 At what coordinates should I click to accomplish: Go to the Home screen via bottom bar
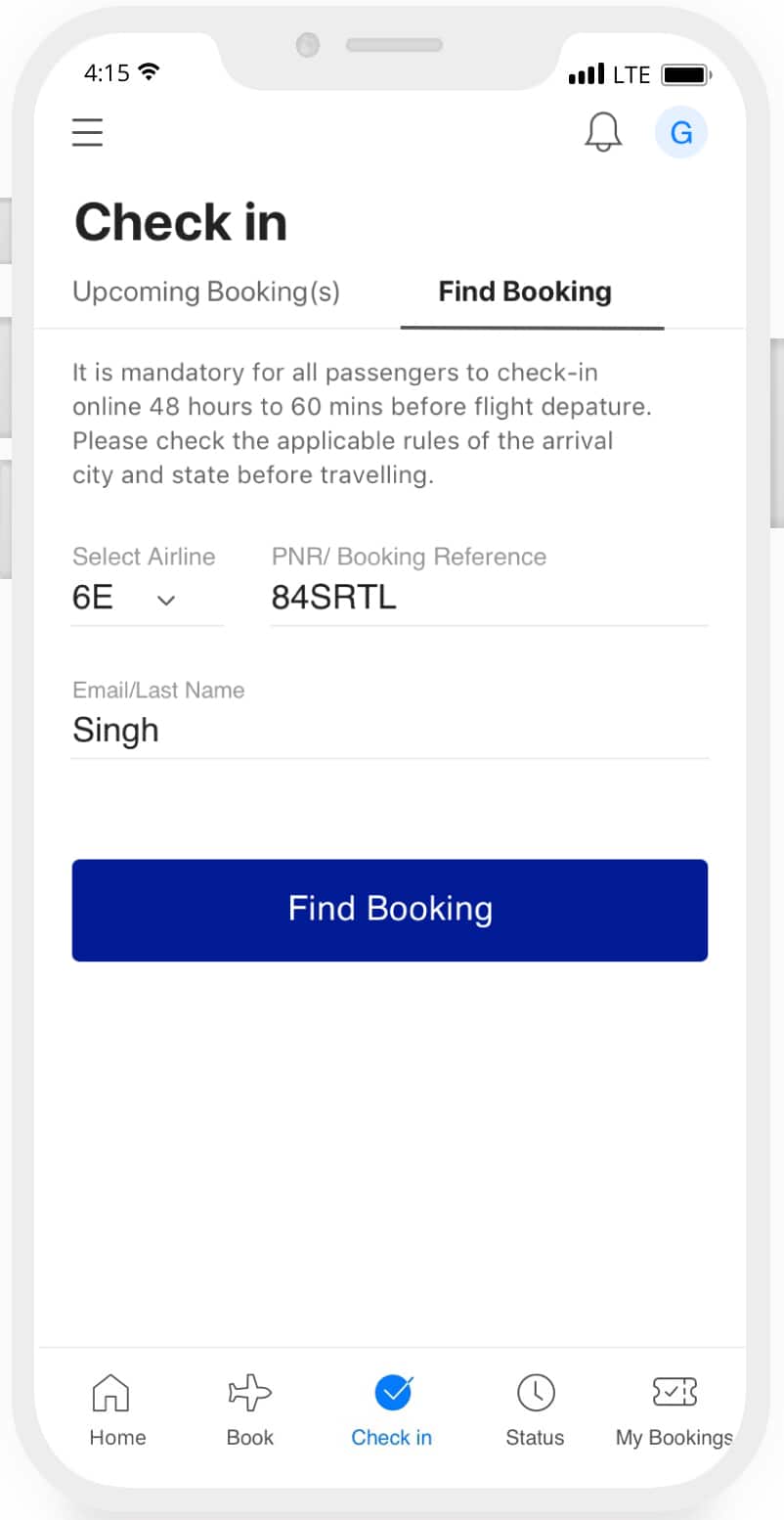pyautogui.click(x=116, y=1408)
